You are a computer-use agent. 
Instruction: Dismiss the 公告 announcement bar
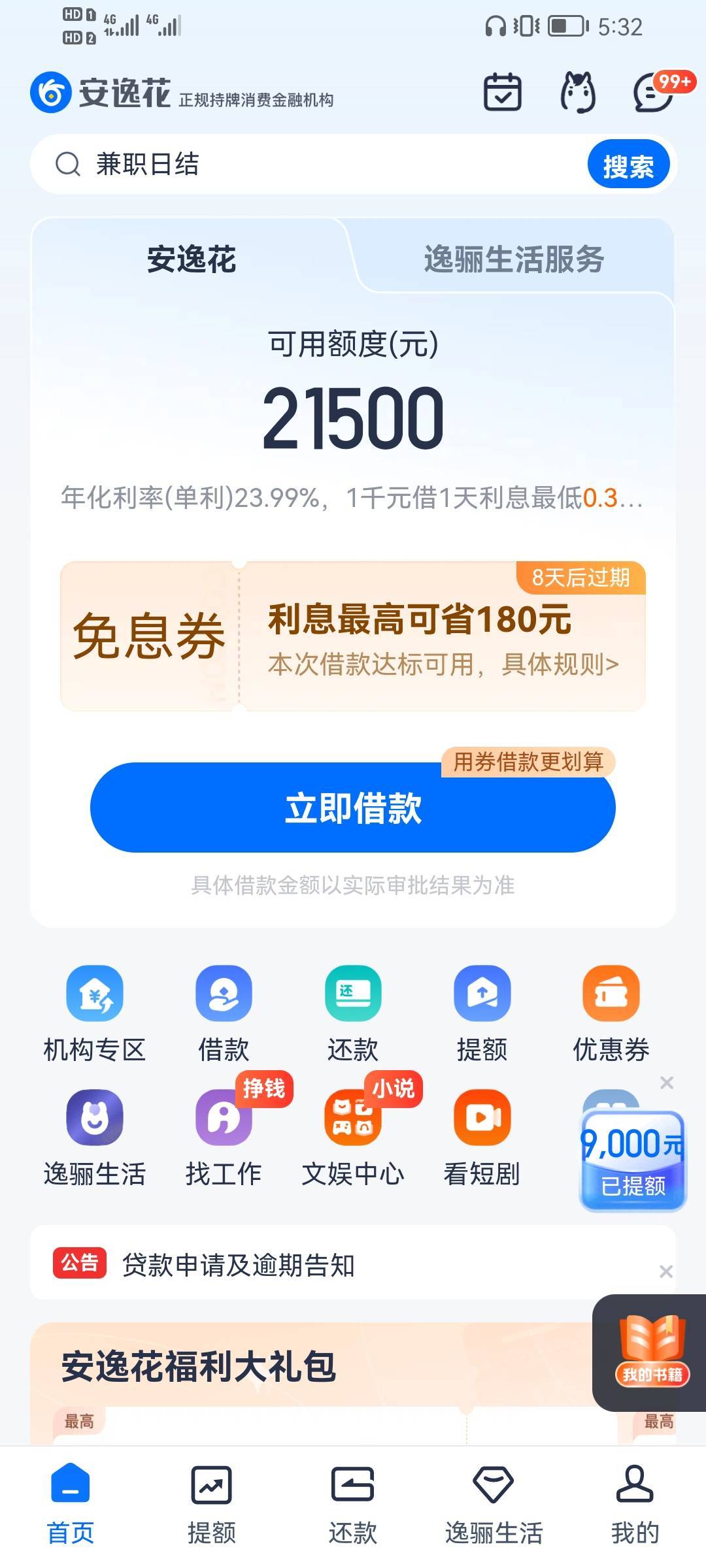[x=666, y=1271]
